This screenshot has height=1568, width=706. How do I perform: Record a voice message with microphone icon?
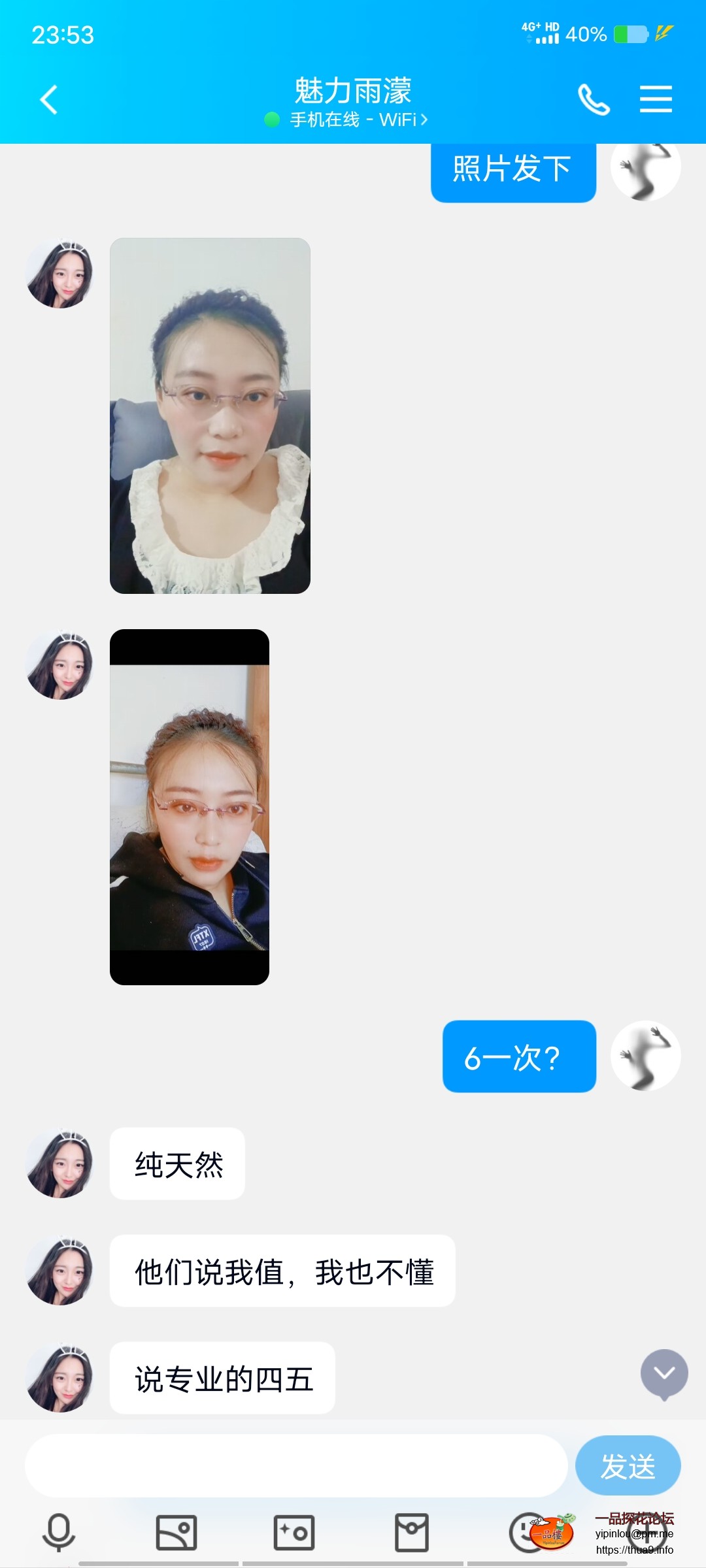(59, 1532)
